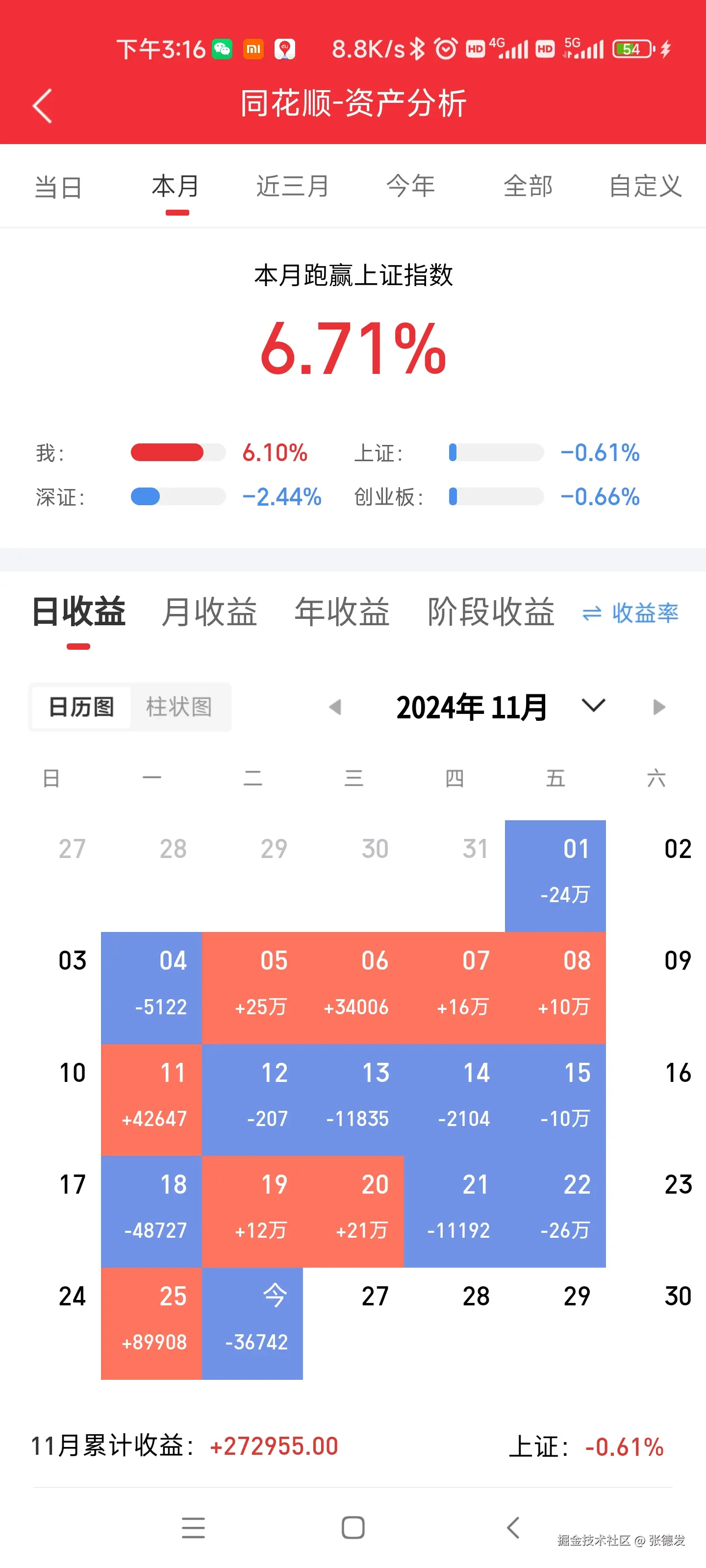Open day 22 with -26万 loss

555,1211
